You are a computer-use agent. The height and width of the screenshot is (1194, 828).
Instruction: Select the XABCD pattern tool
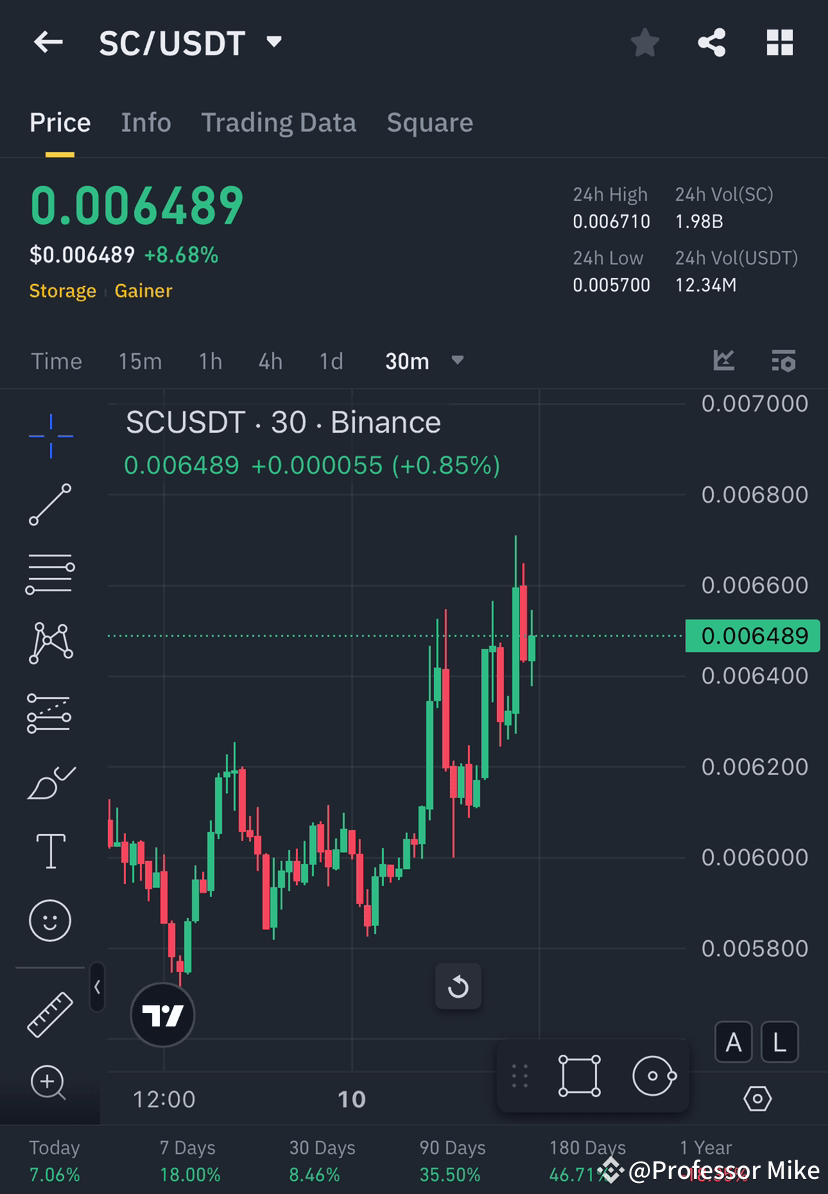50,643
